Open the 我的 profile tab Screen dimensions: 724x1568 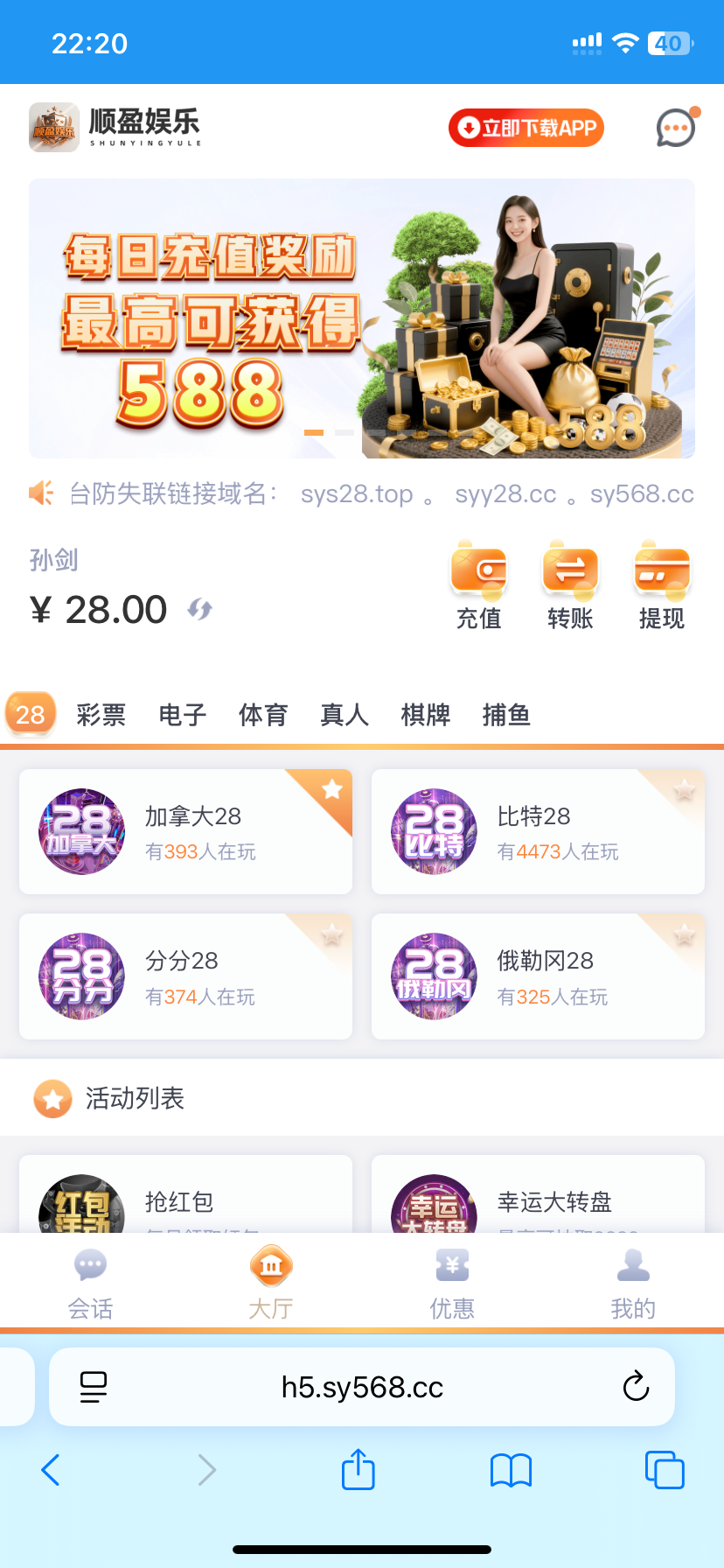pos(633,1283)
